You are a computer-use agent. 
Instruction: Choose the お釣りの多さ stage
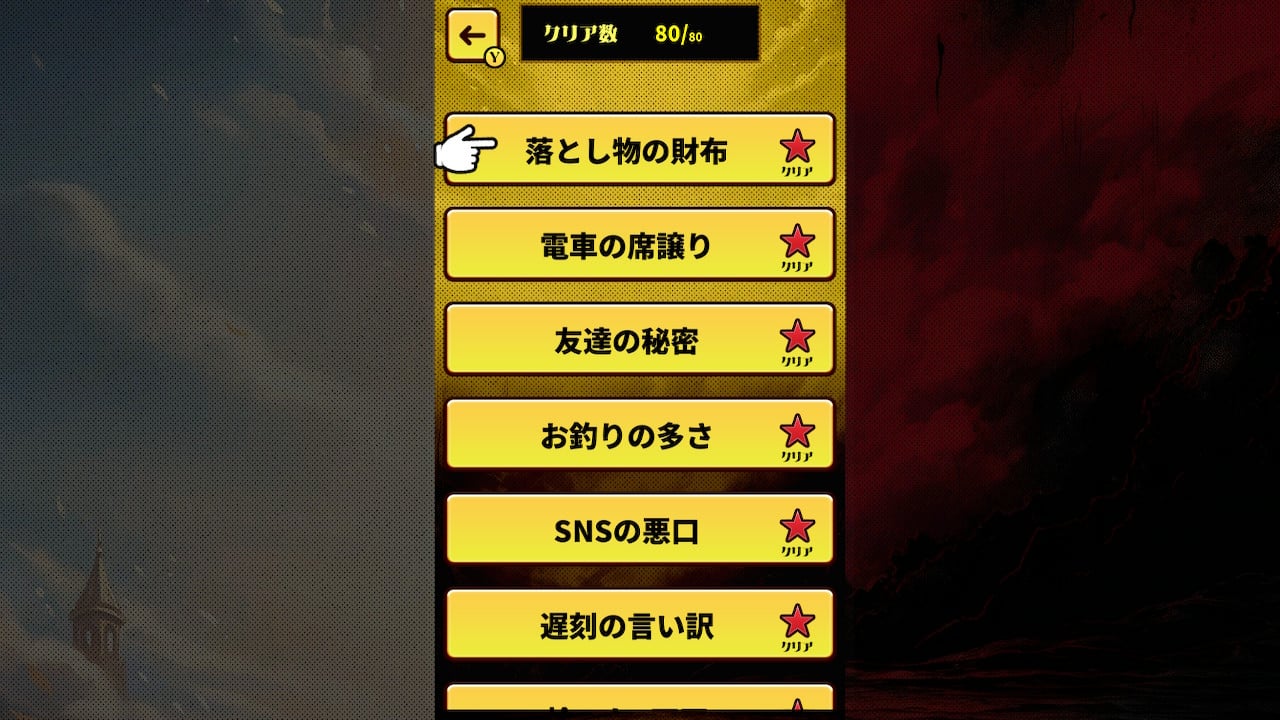639,435
